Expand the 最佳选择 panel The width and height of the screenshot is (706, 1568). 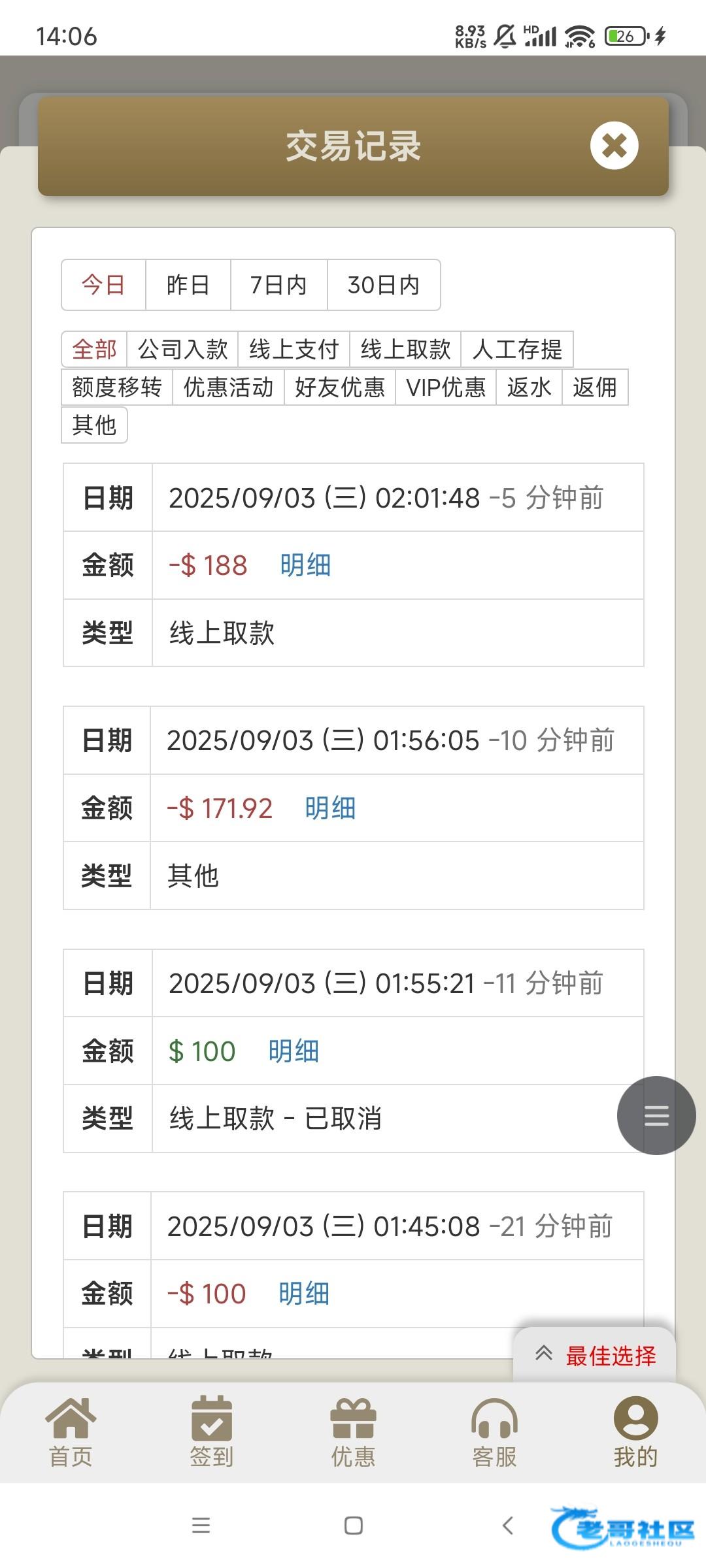(594, 1356)
